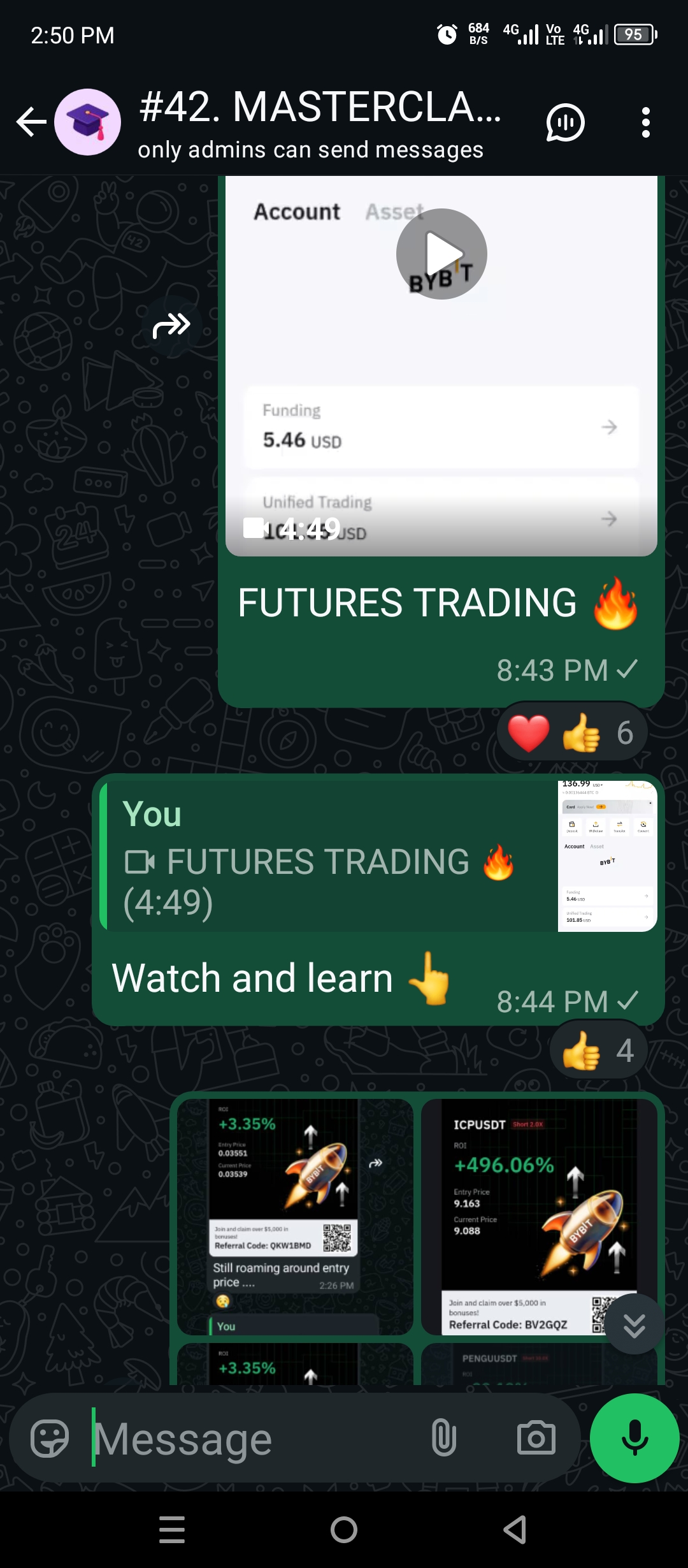Start a group voice chat

click(564, 122)
